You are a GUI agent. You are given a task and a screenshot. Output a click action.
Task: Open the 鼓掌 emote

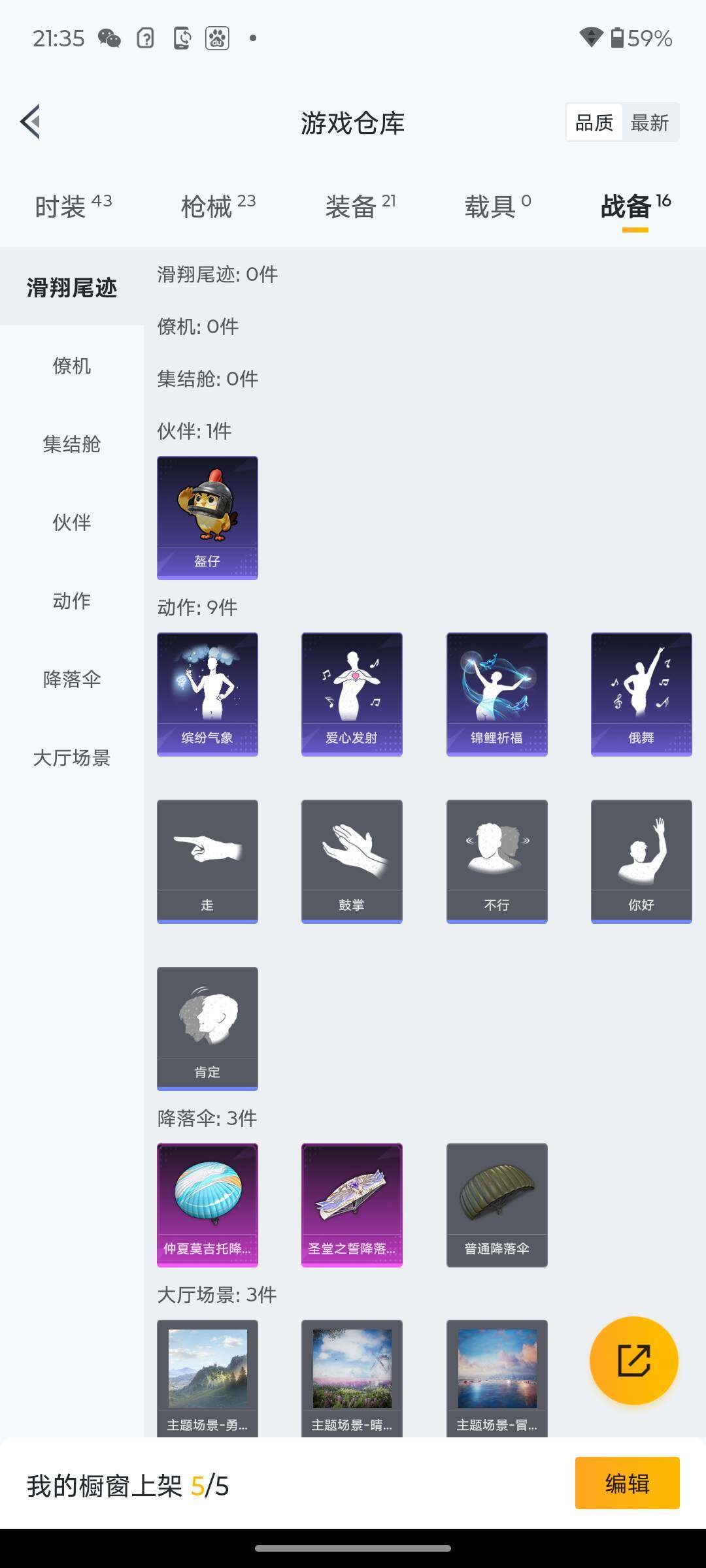(352, 861)
